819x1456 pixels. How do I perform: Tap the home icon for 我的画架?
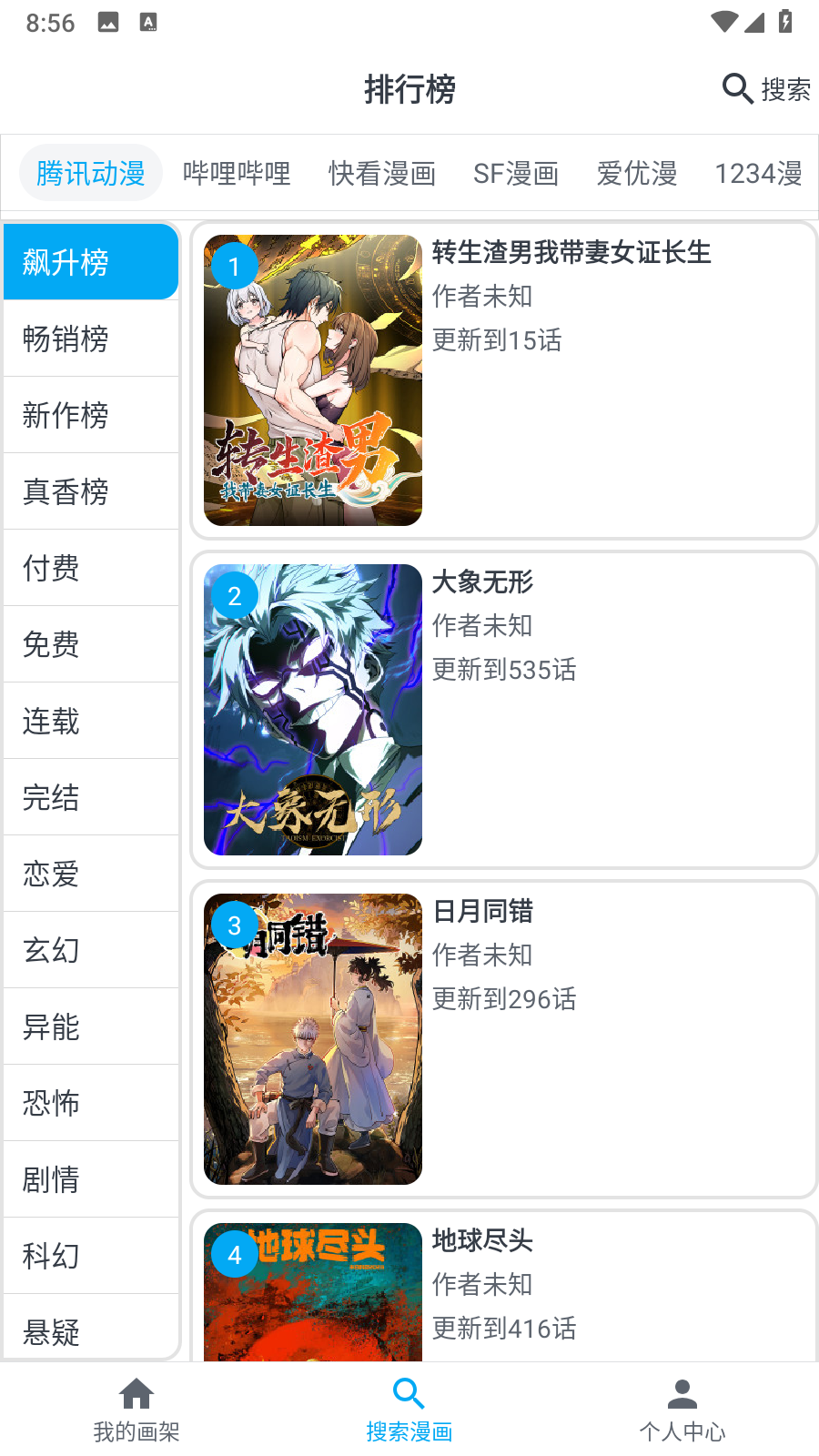click(136, 1394)
